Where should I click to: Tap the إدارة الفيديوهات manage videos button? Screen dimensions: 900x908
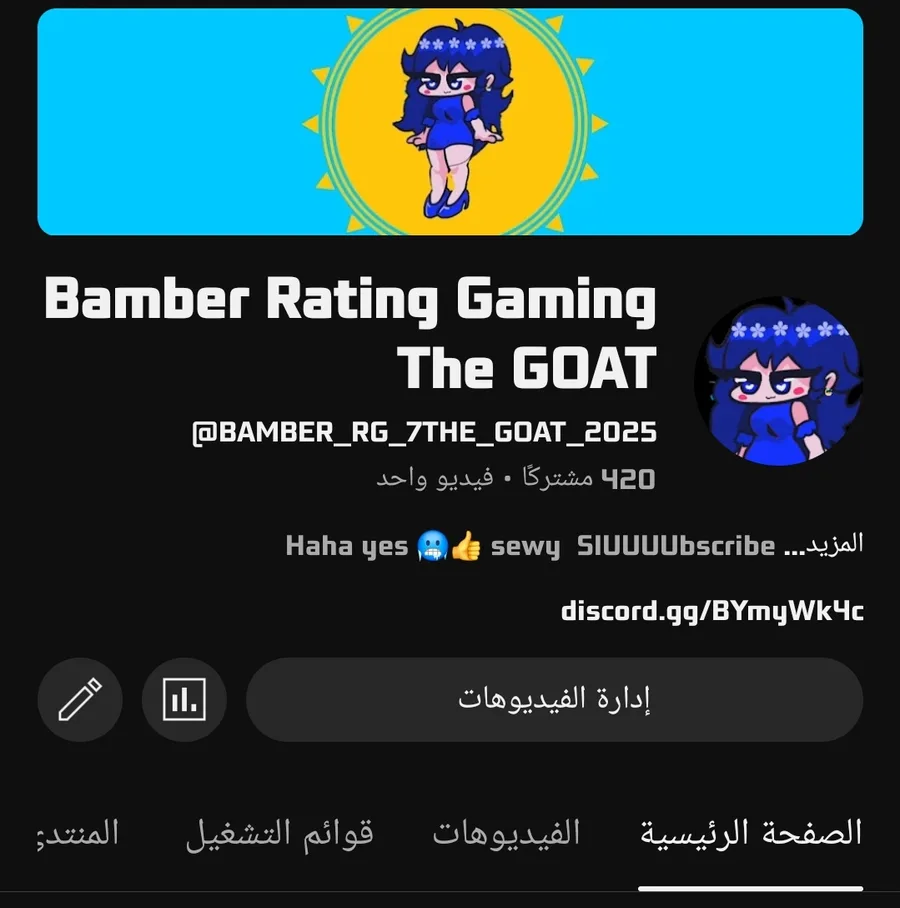tap(554, 699)
